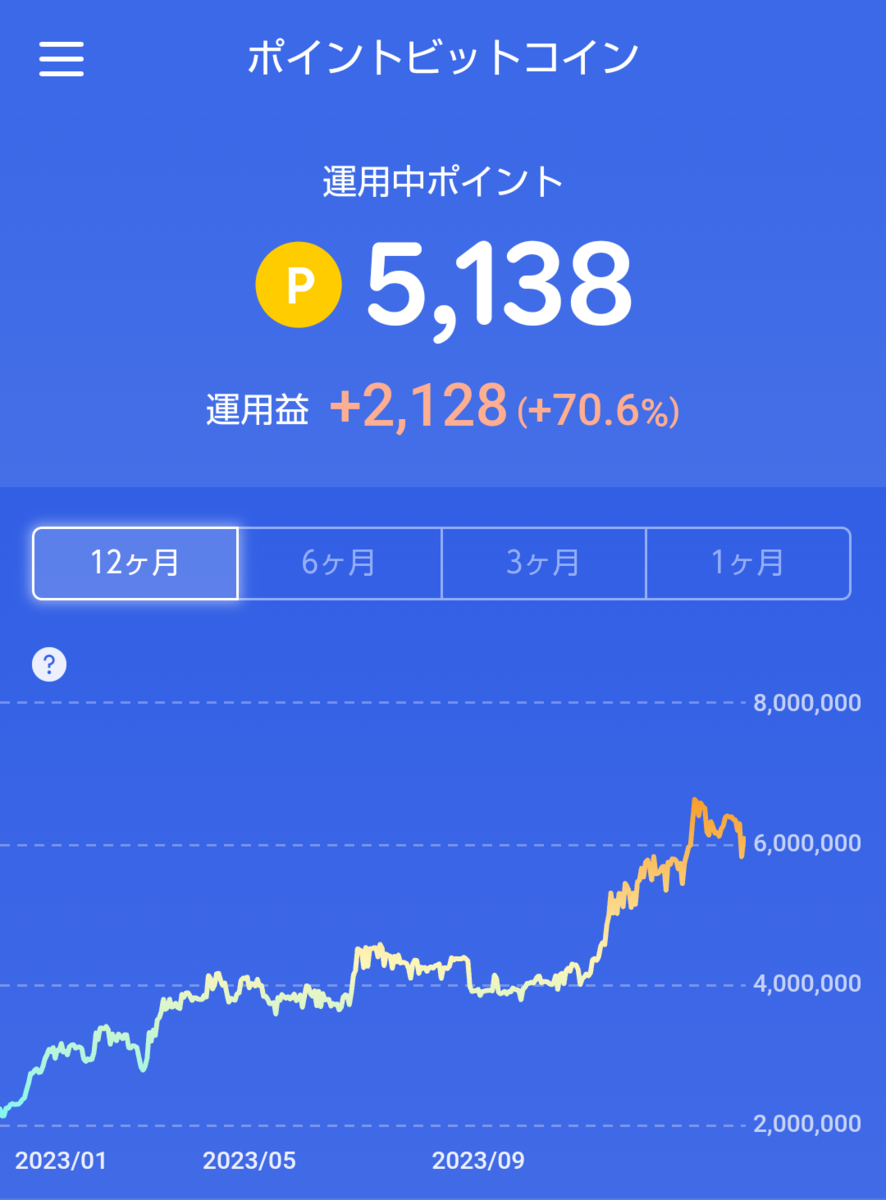Select the 12ヶ月 chart period
The image size is (886, 1200).
[x=135, y=563]
